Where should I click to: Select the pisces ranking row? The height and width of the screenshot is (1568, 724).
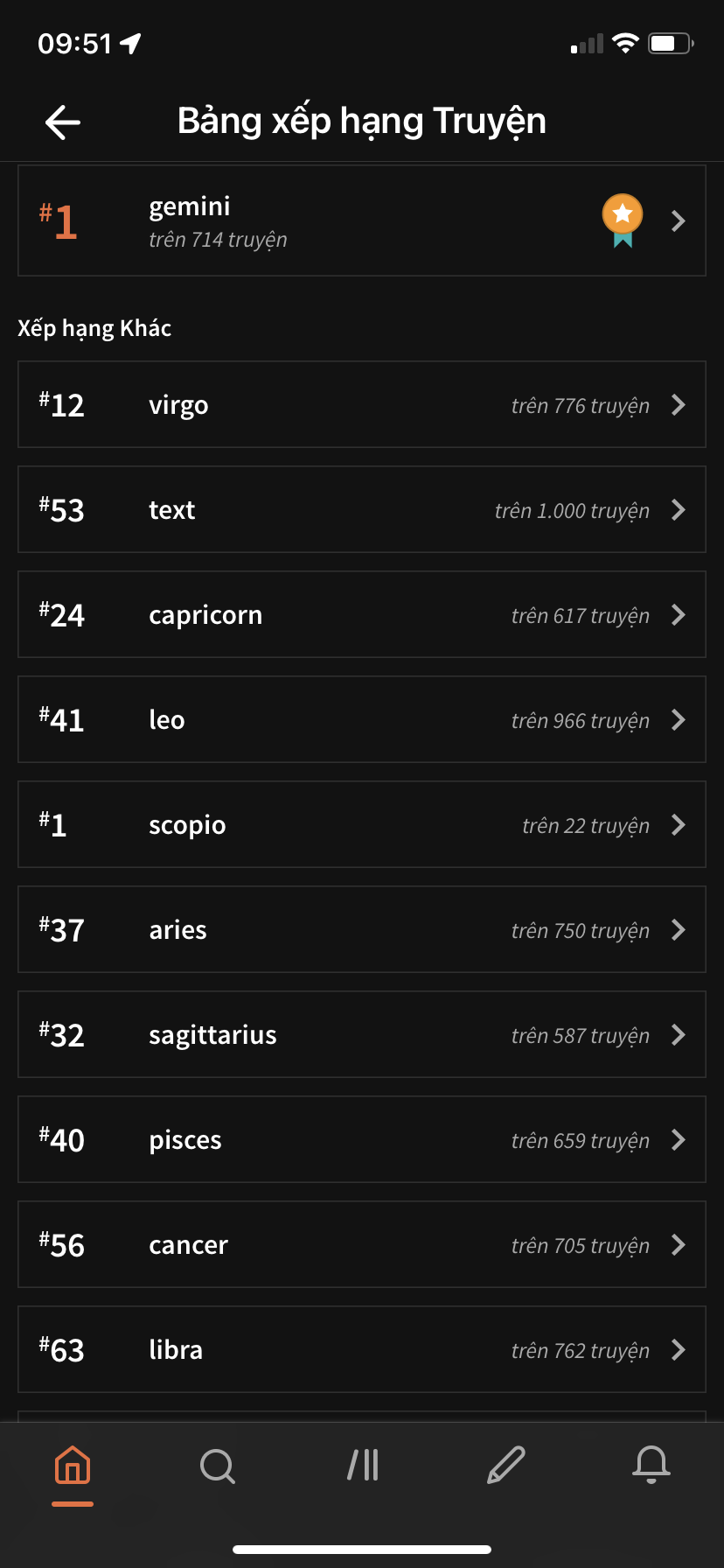[362, 1139]
